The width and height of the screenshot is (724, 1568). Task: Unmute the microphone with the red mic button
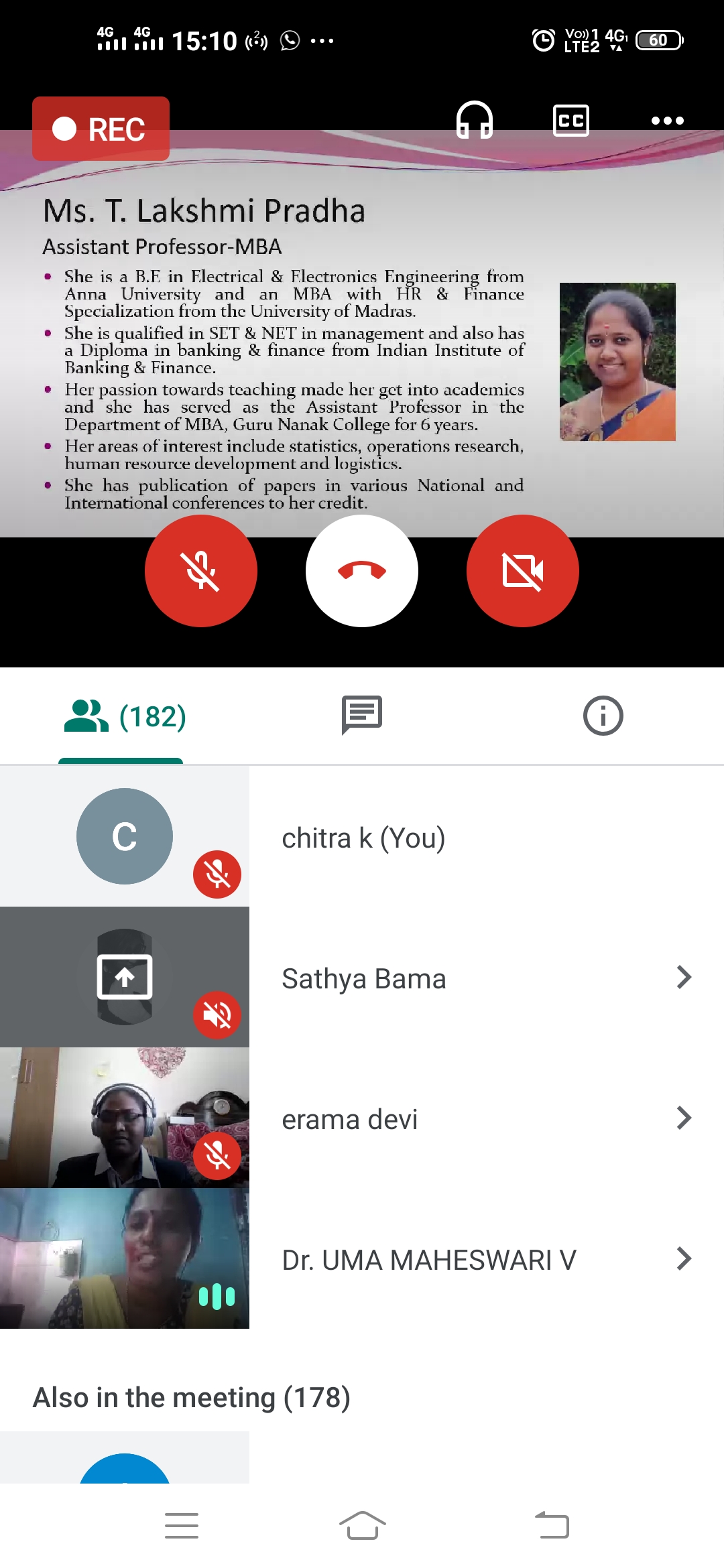click(x=201, y=571)
